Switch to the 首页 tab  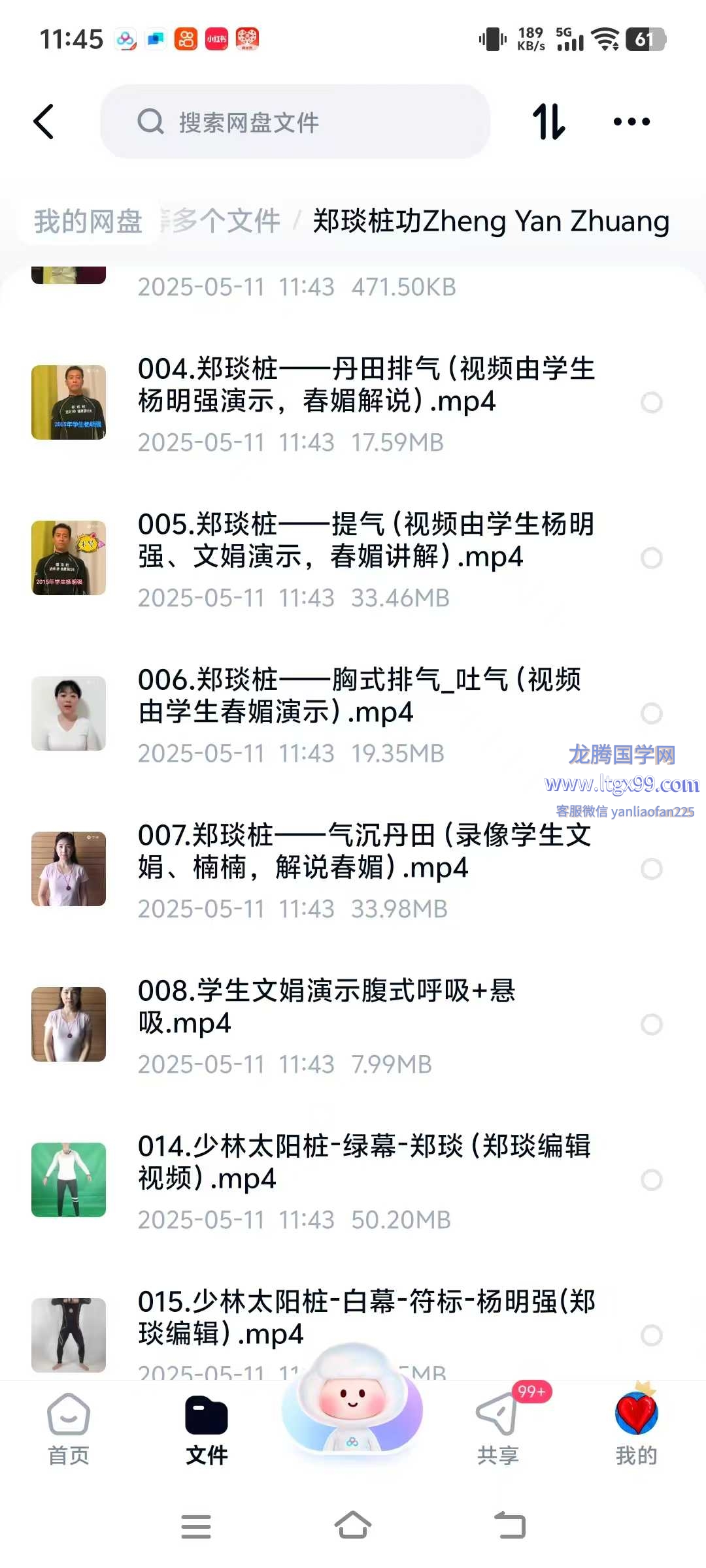tap(69, 1431)
